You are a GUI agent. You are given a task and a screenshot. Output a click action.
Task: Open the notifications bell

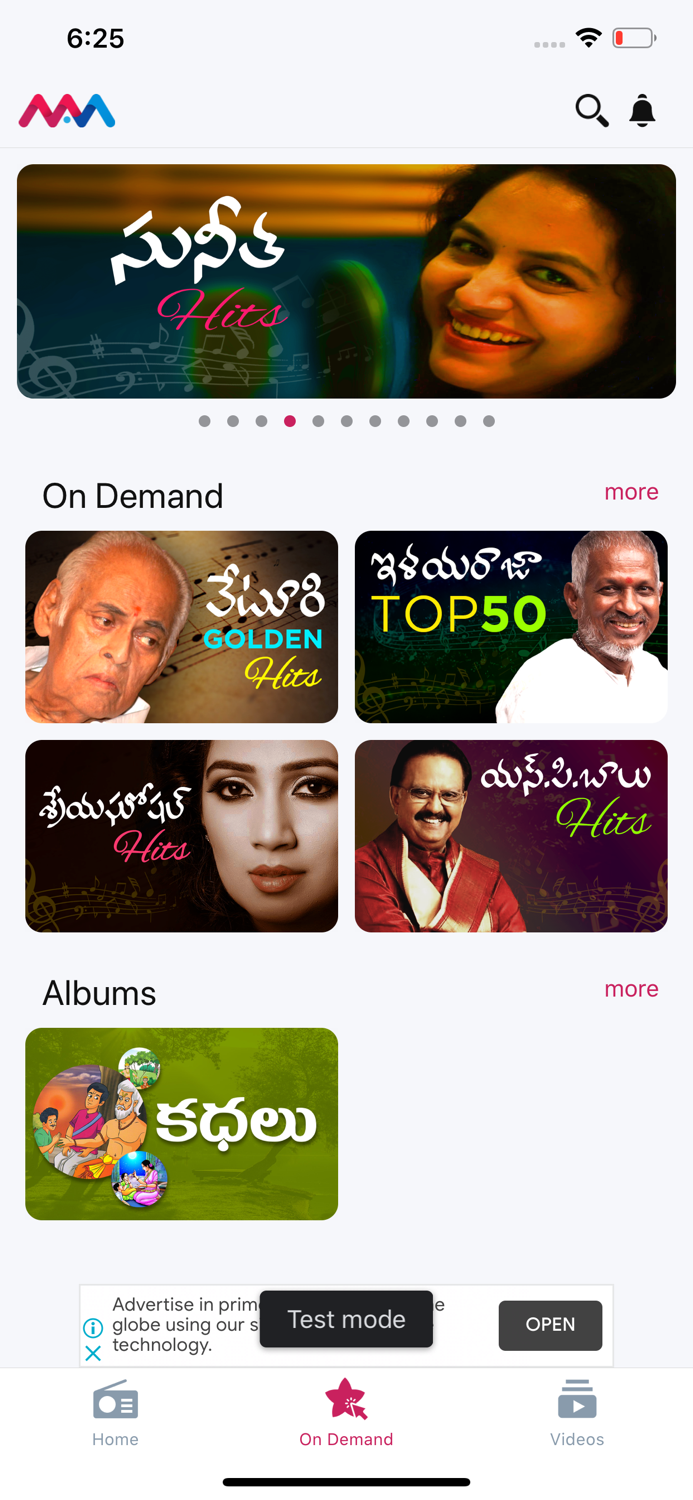tap(642, 110)
